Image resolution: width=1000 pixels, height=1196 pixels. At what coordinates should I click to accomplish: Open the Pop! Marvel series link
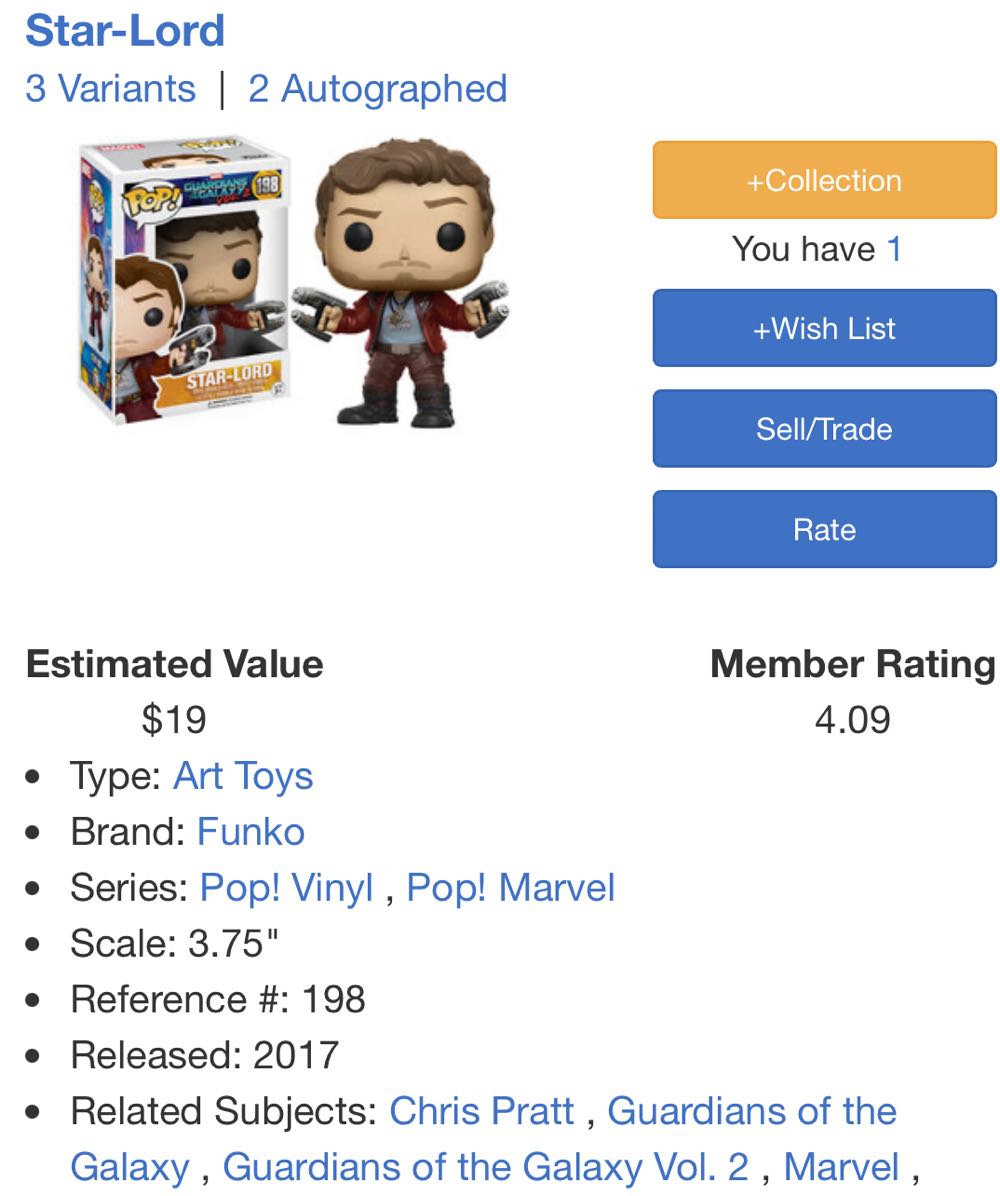click(x=512, y=887)
